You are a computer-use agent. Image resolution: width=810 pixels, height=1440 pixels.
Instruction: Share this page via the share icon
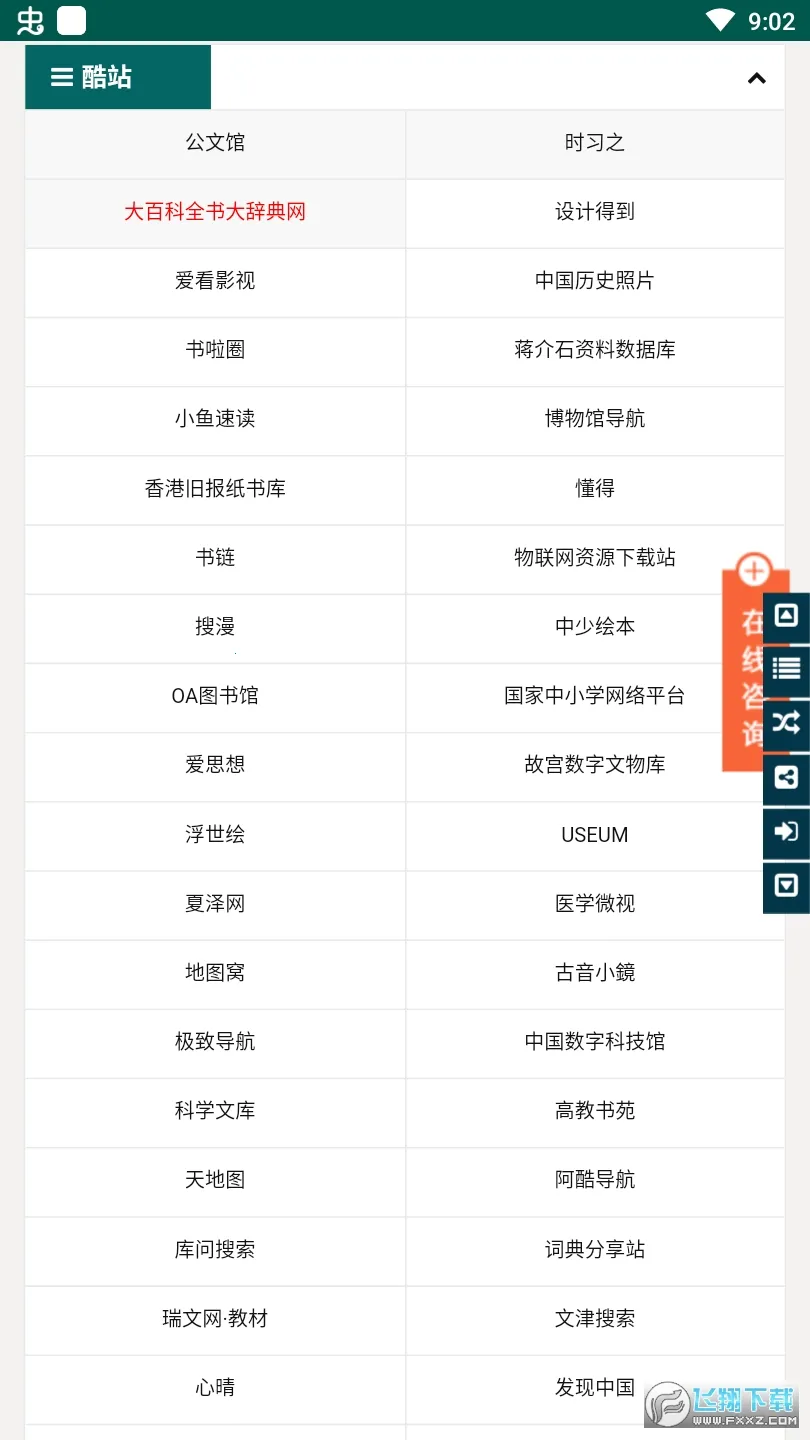coord(787,777)
